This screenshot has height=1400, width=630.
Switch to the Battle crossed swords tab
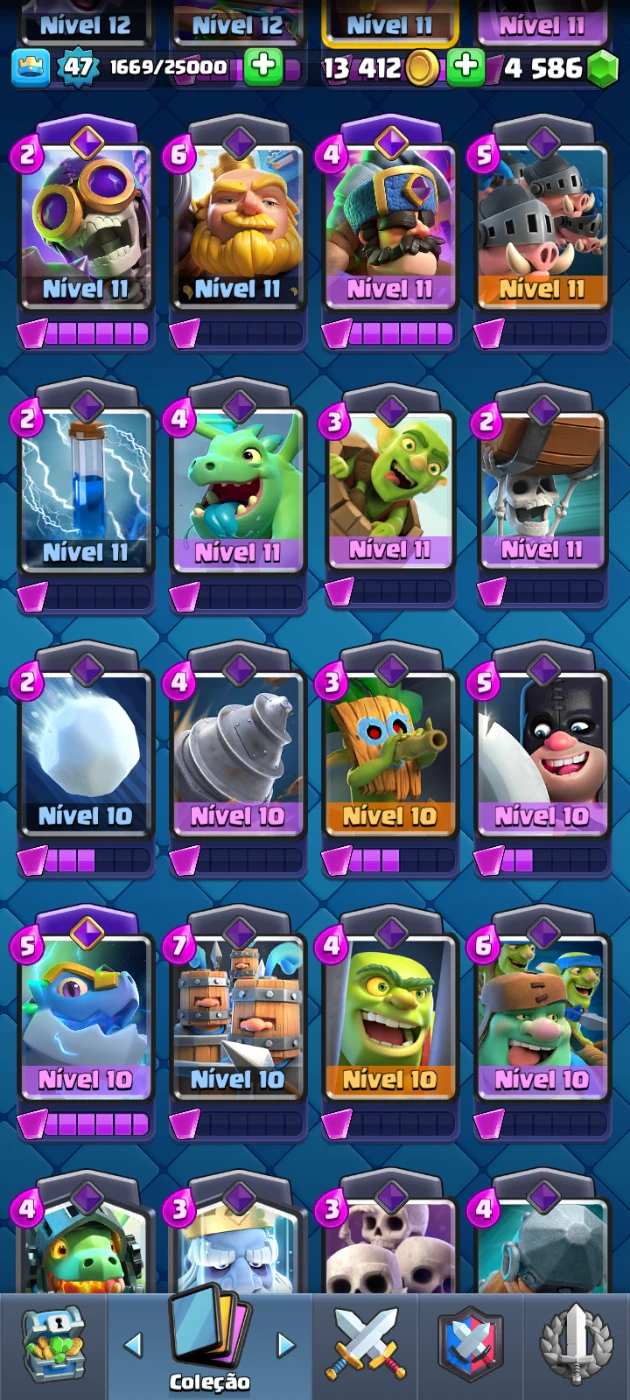coord(365,1345)
